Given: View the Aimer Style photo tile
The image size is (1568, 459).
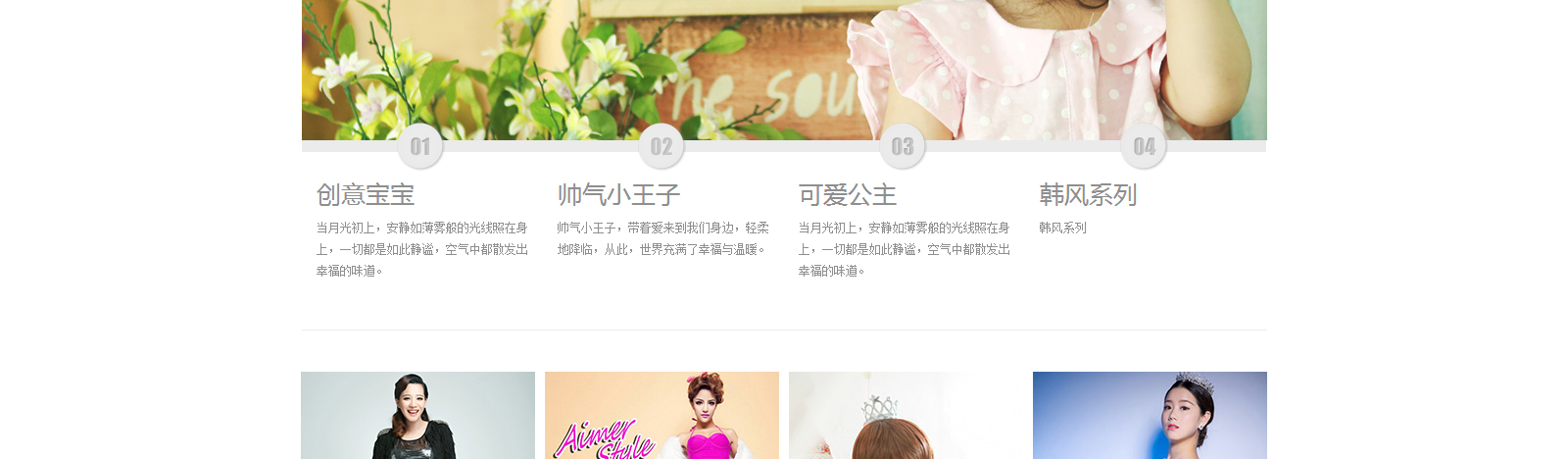Looking at the screenshot, I should point(661,416).
